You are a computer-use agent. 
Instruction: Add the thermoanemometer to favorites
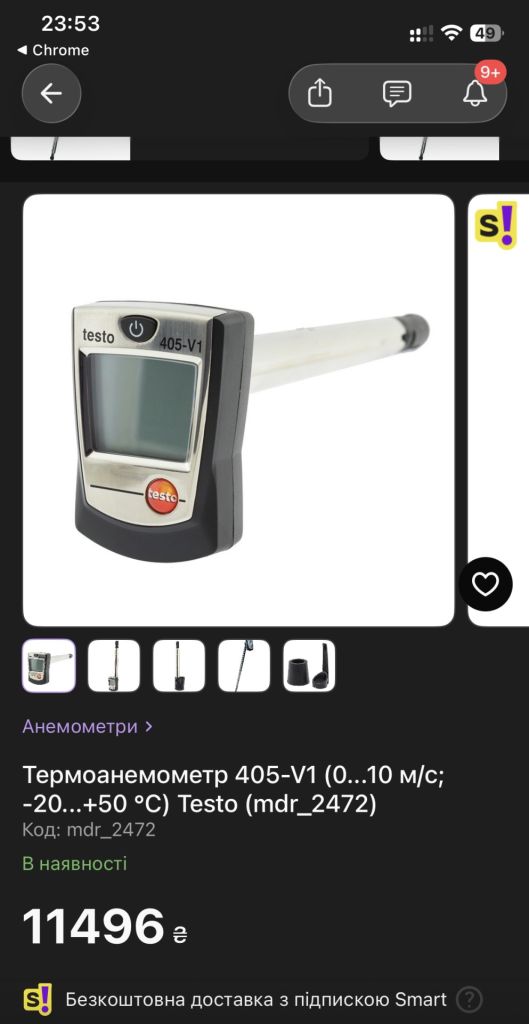tap(485, 584)
